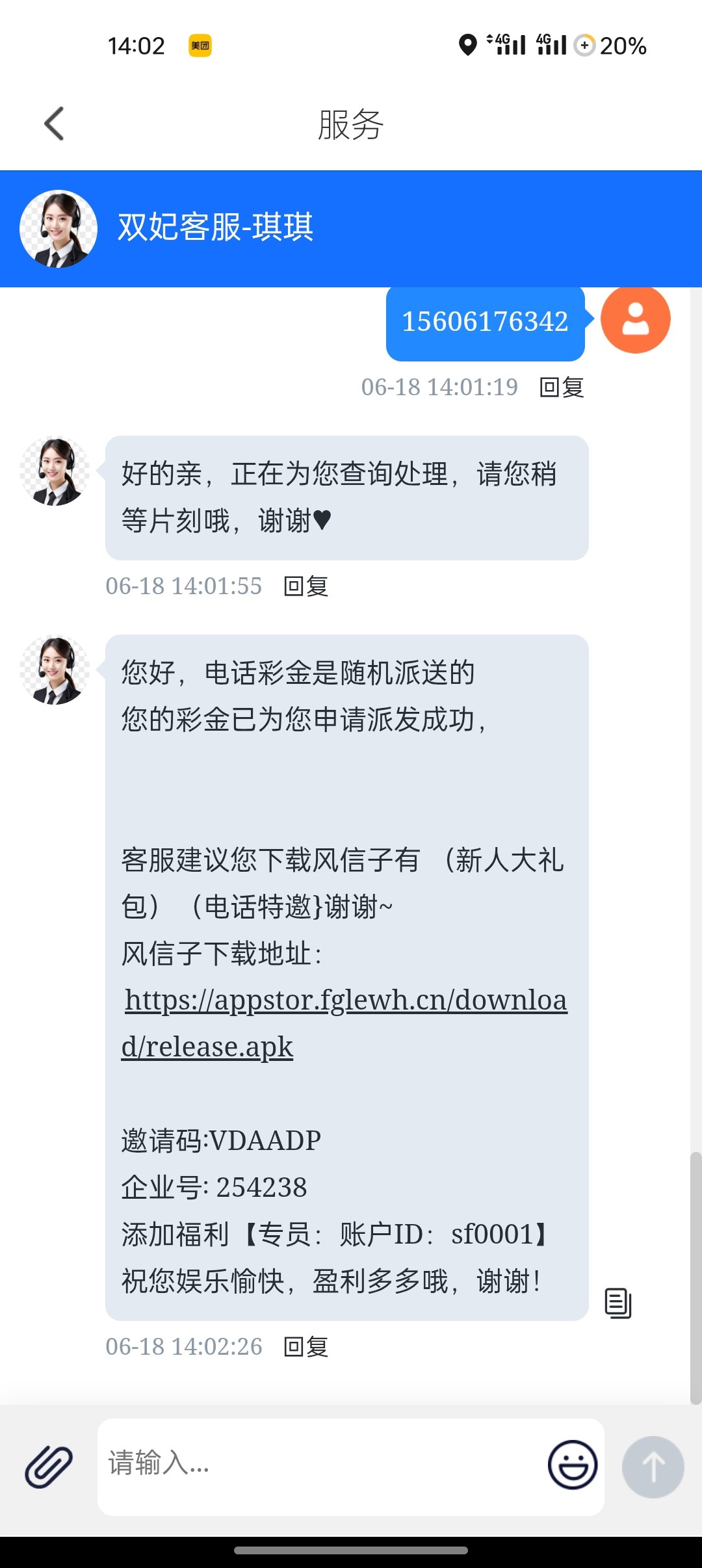Tap 回复 under the 14:01:55 message

(x=306, y=586)
